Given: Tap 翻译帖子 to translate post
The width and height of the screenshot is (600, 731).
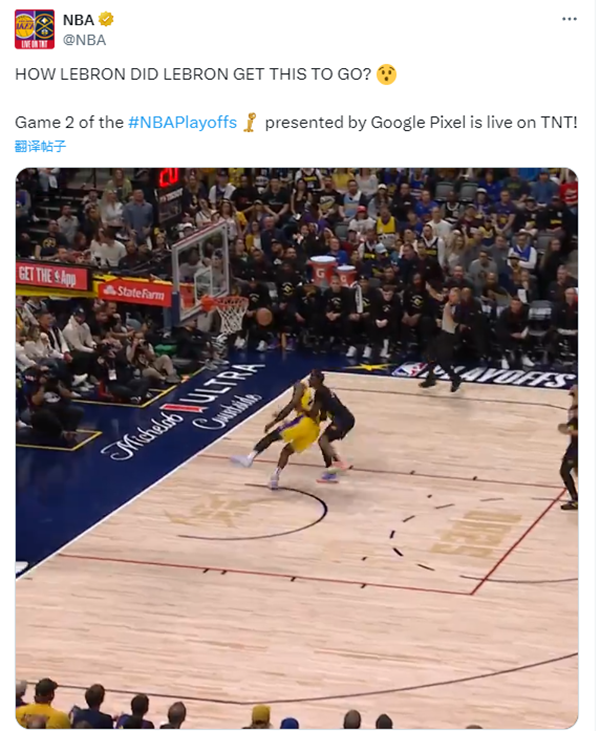Looking at the screenshot, I should click(40, 146).
